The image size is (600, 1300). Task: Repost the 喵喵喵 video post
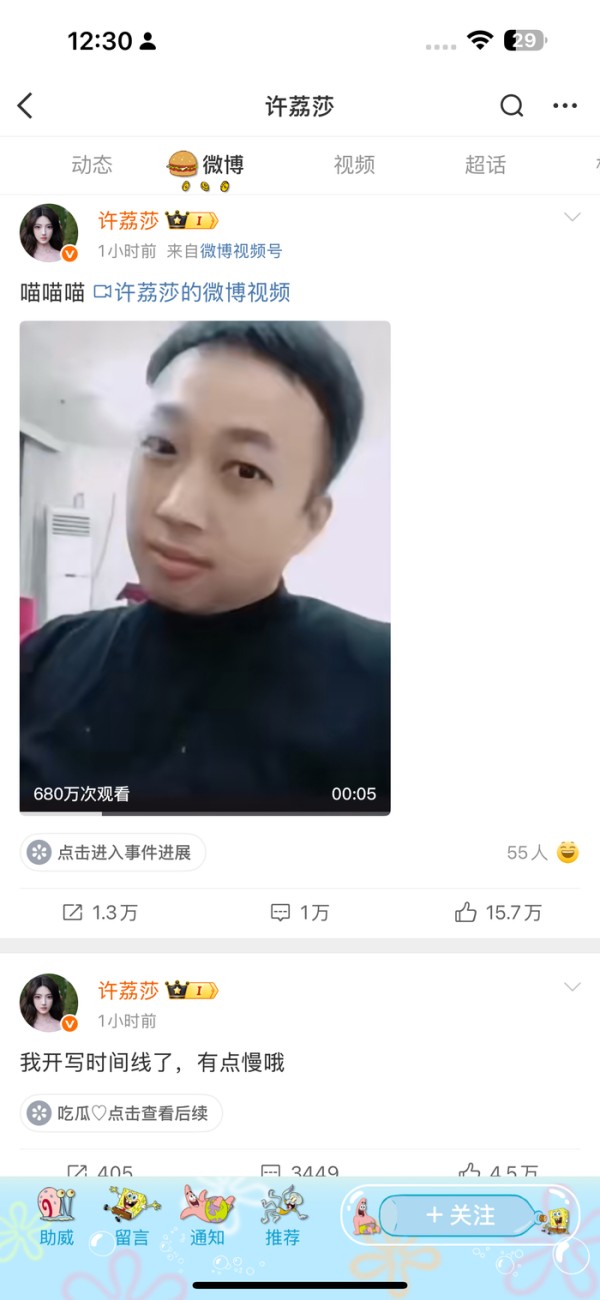point(100,912)
